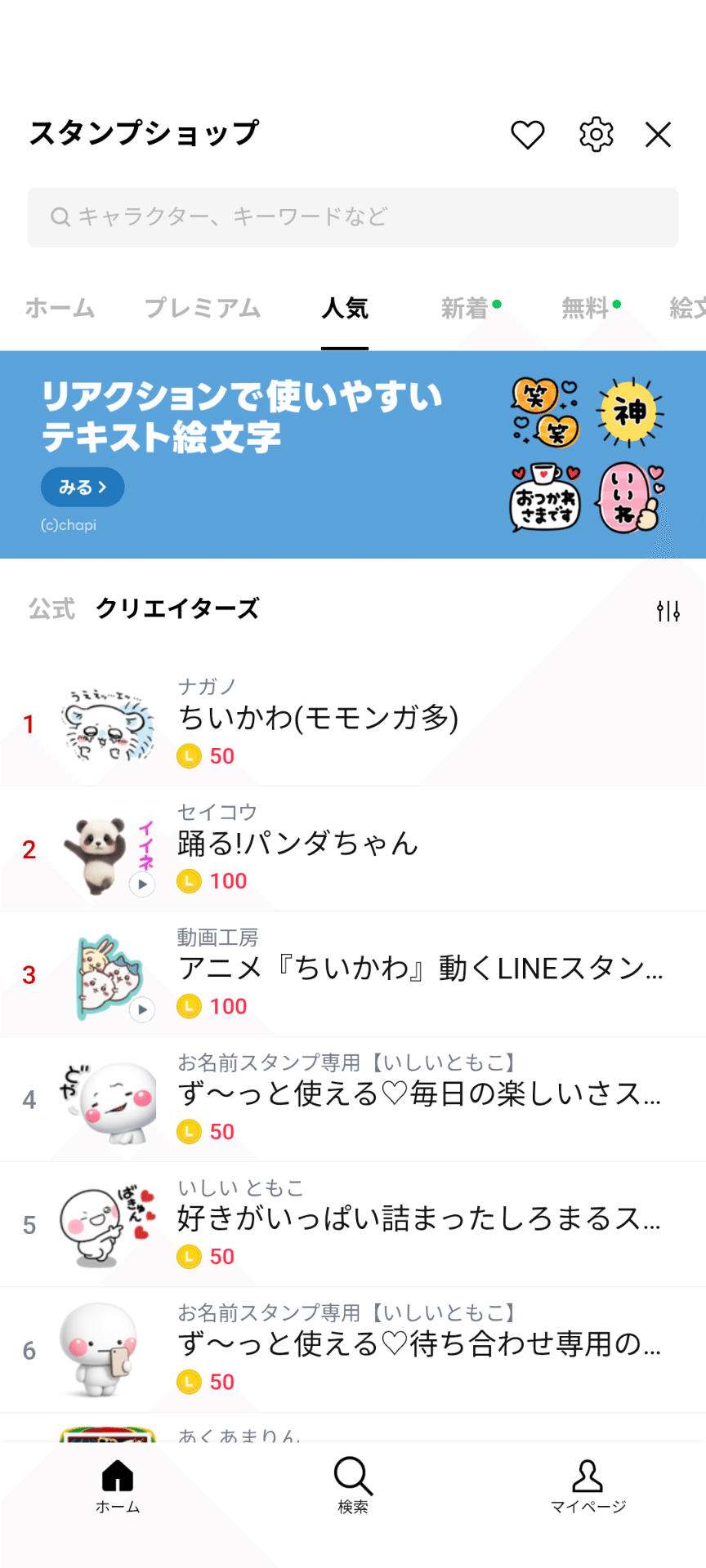Open the ホーム tab at the top
706x1568 pixels.
coord(60,309)
